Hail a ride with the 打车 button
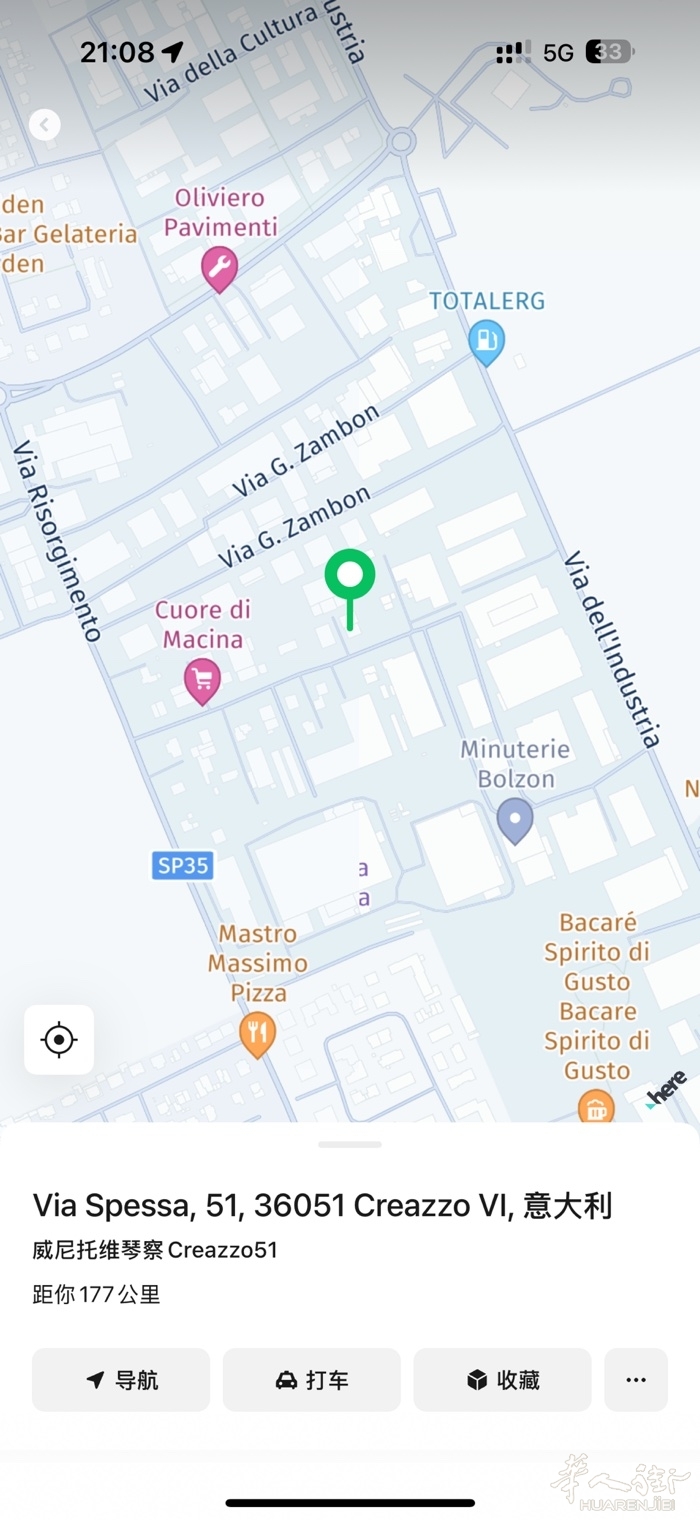This screenshot has width=700, height=1520. click(x=311, y=1380)
